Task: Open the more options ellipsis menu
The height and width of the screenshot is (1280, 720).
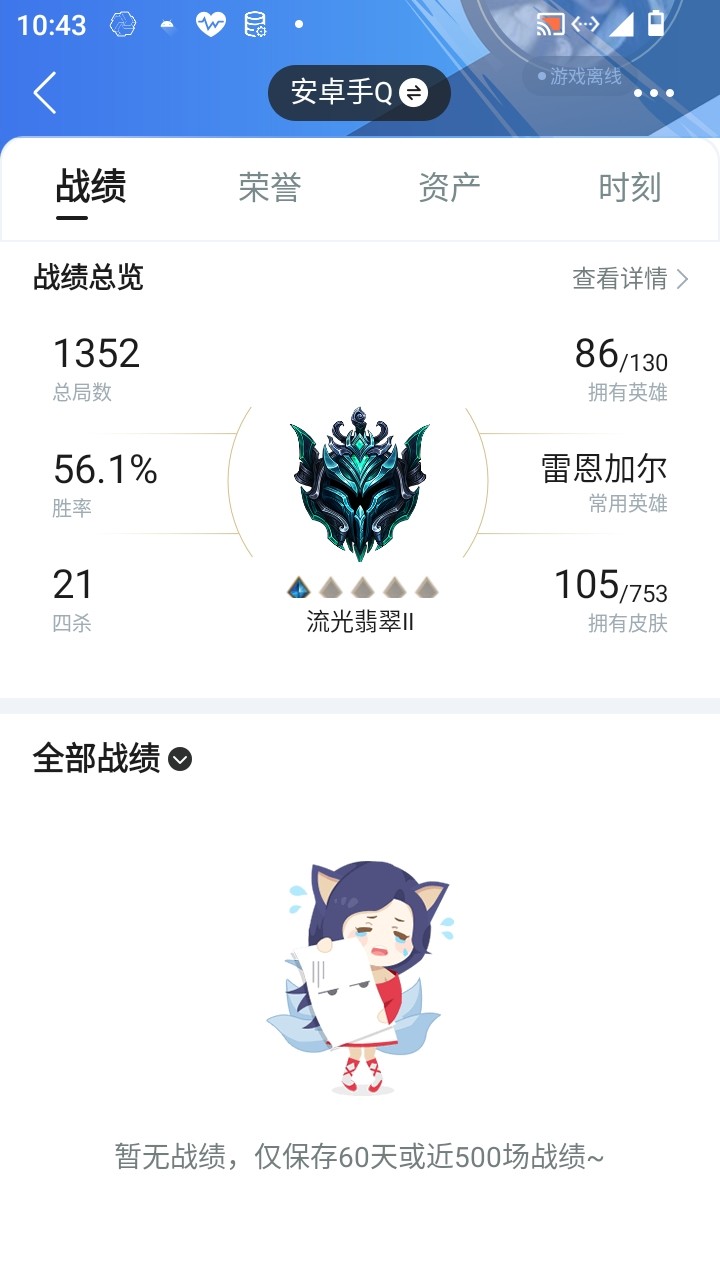Action: 655,93
